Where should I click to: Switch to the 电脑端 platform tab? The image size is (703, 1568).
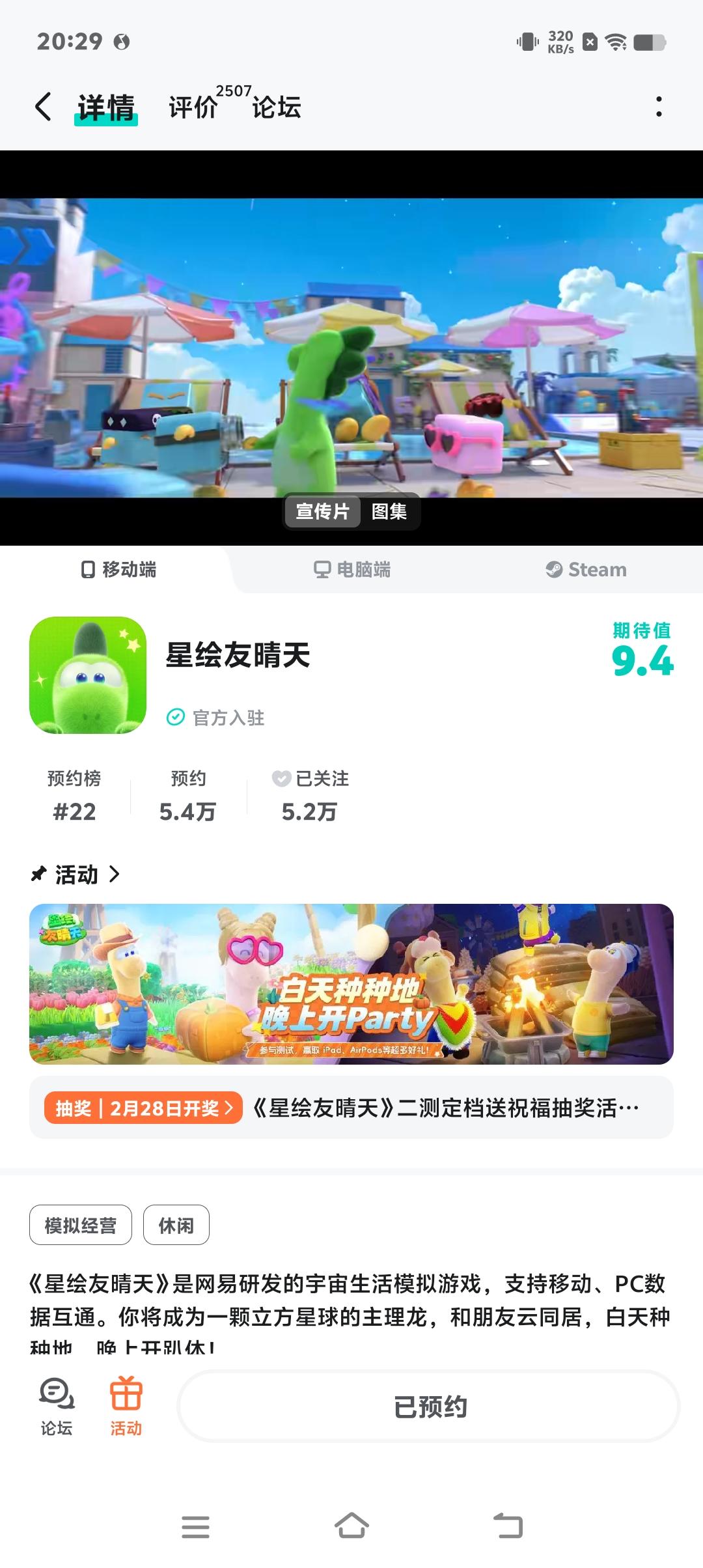[x=351, y=570]
